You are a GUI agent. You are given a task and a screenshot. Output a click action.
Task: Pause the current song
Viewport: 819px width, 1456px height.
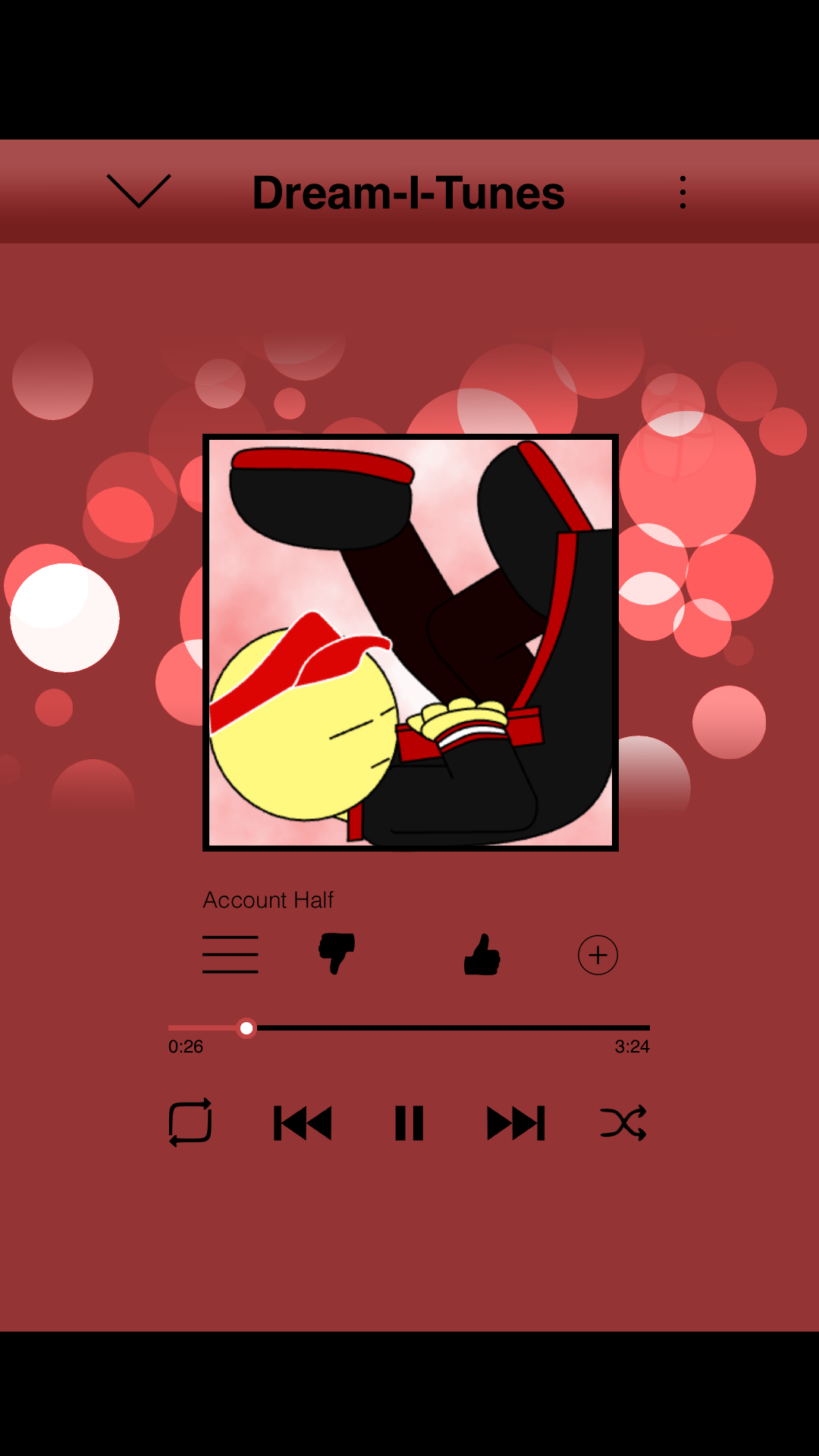click(x=409, y=1123)
